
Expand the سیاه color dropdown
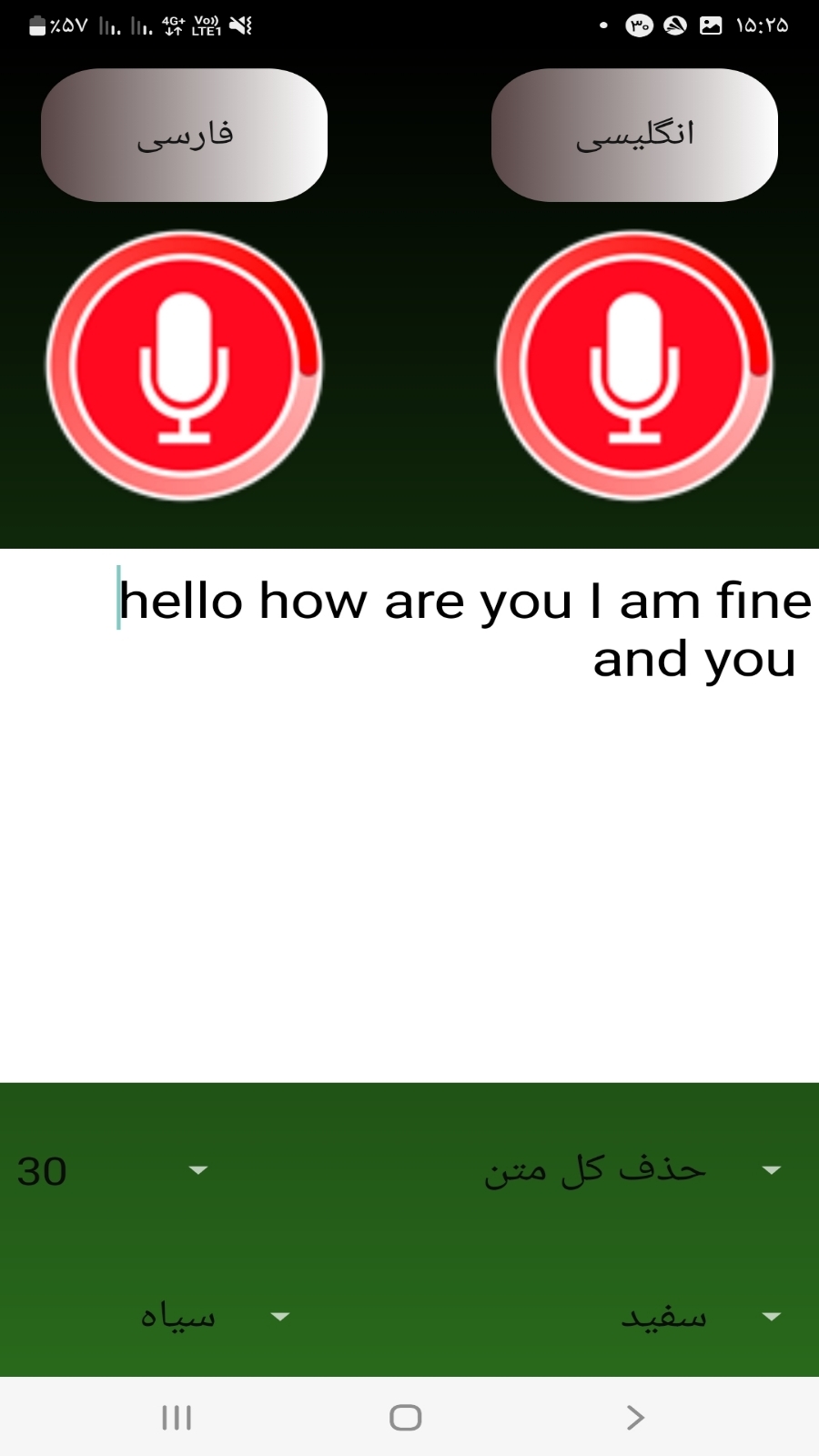coord(214,1316)
